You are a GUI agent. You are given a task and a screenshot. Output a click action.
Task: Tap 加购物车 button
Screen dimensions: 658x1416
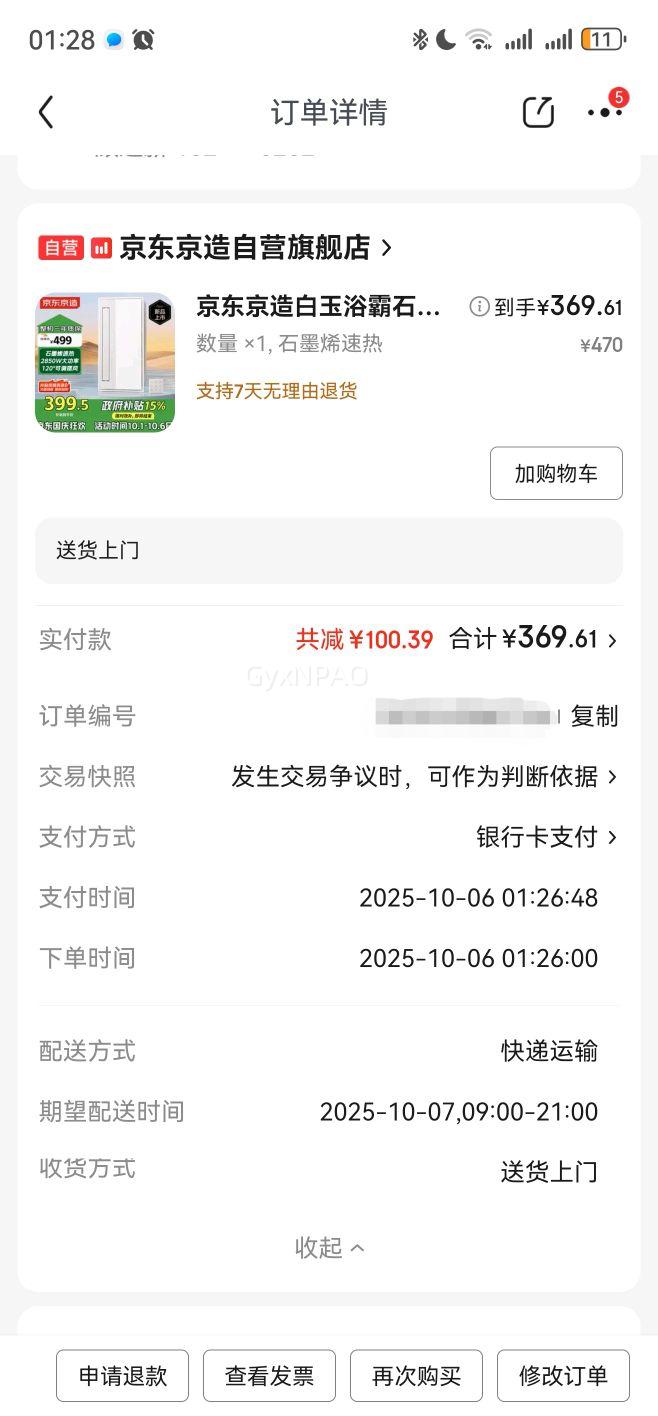coord(556,473)
